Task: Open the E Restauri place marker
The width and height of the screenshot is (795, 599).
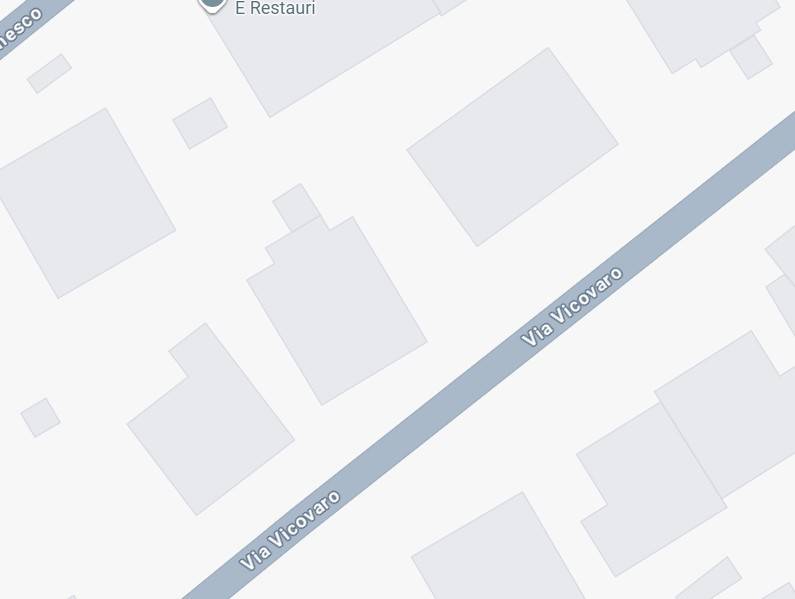Action: 212,4
